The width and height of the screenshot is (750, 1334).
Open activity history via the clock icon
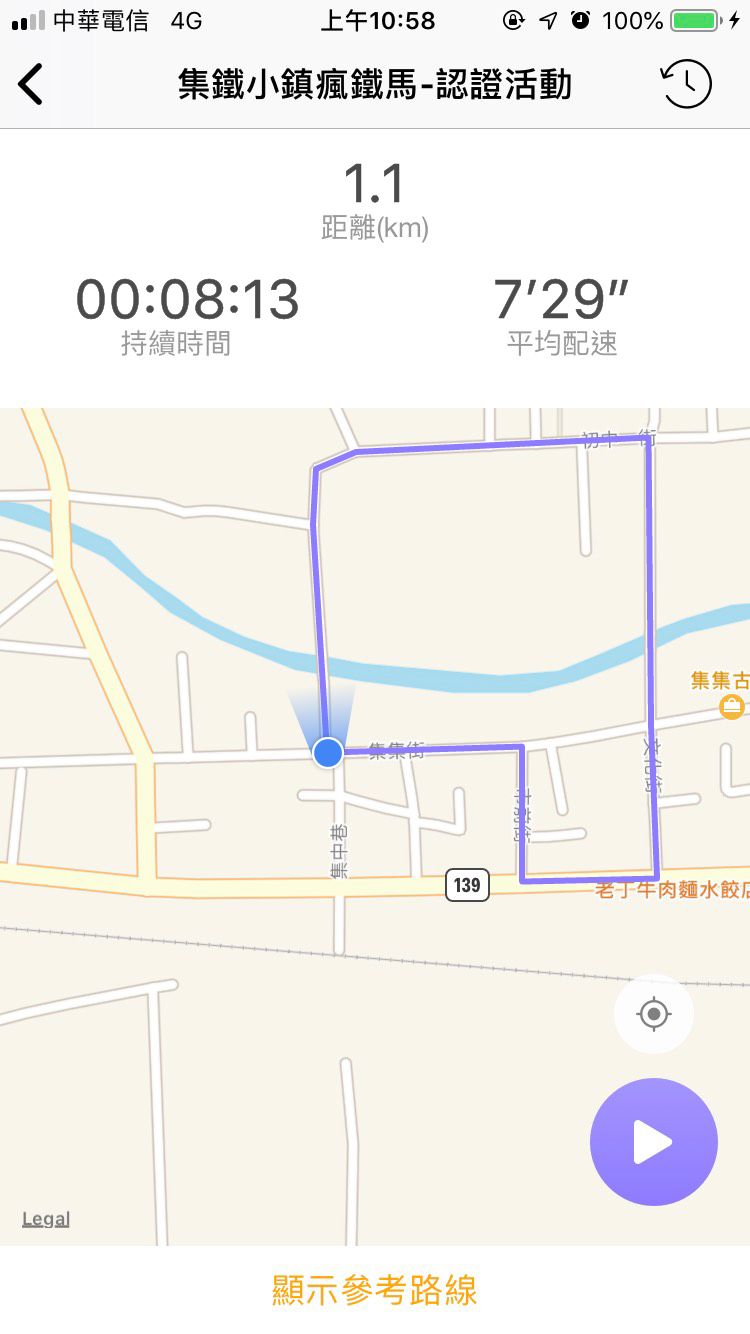[x=685, y=85]
